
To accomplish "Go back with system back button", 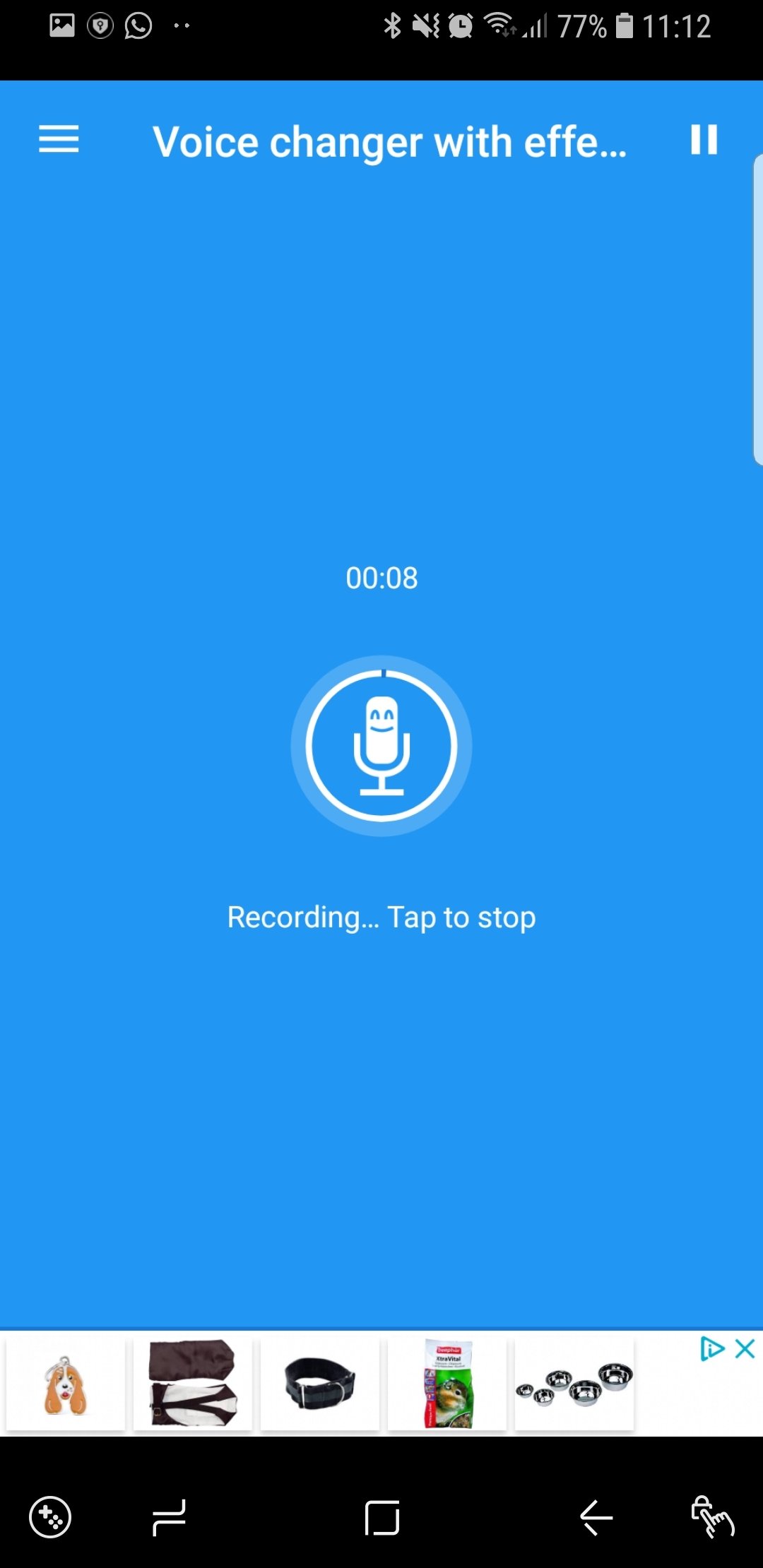I will [596, 1517].
